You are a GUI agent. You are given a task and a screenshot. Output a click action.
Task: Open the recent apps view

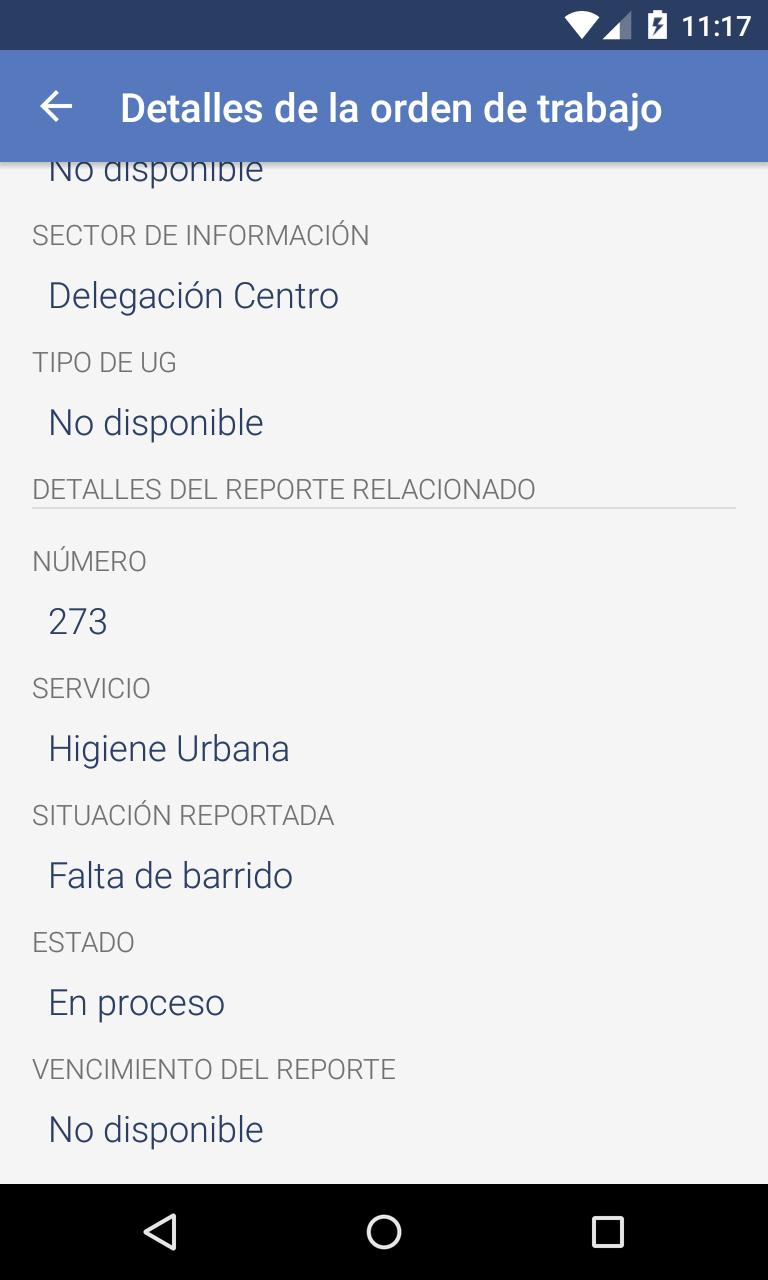point(607,1231)
